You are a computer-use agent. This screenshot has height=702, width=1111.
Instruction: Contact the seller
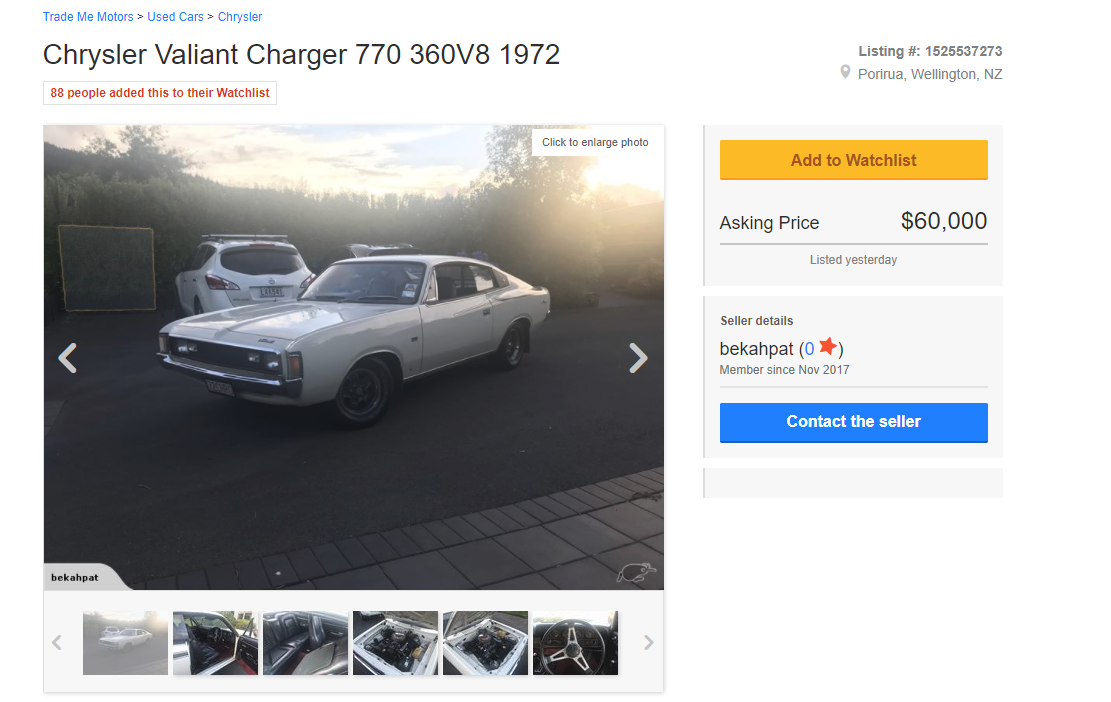(x=853, y=422)
